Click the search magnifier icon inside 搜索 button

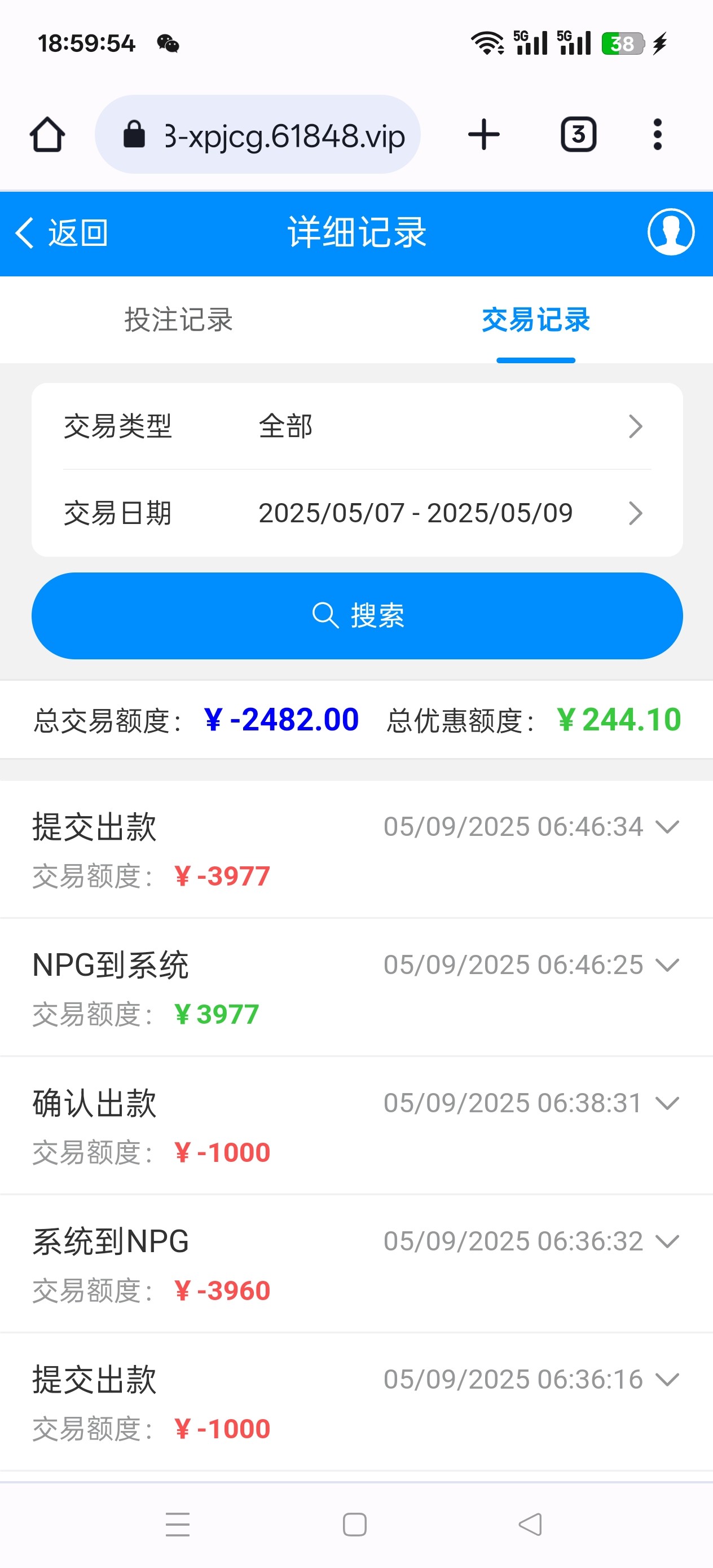click(324, 616)
